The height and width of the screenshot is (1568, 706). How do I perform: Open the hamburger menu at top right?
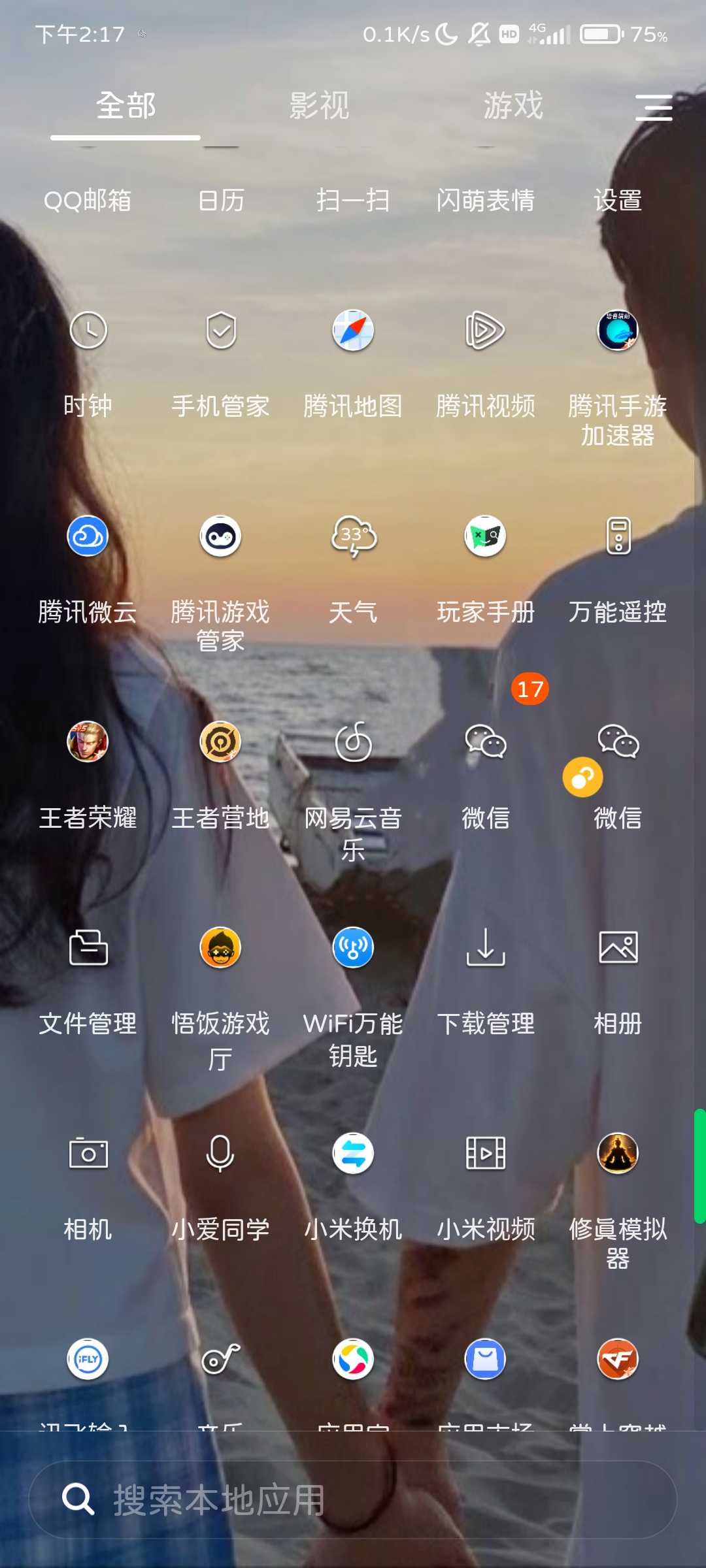click(x=654, y=107)
